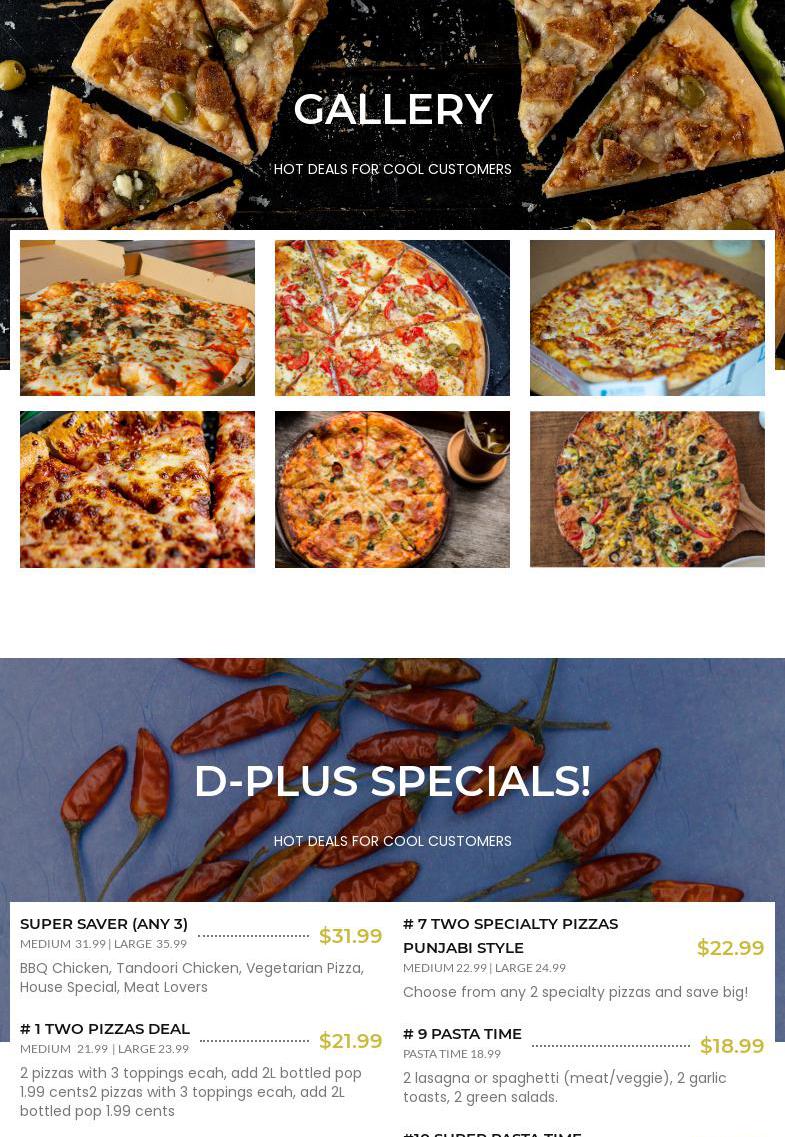View the pizza topped with black olives and peppers

647,489
